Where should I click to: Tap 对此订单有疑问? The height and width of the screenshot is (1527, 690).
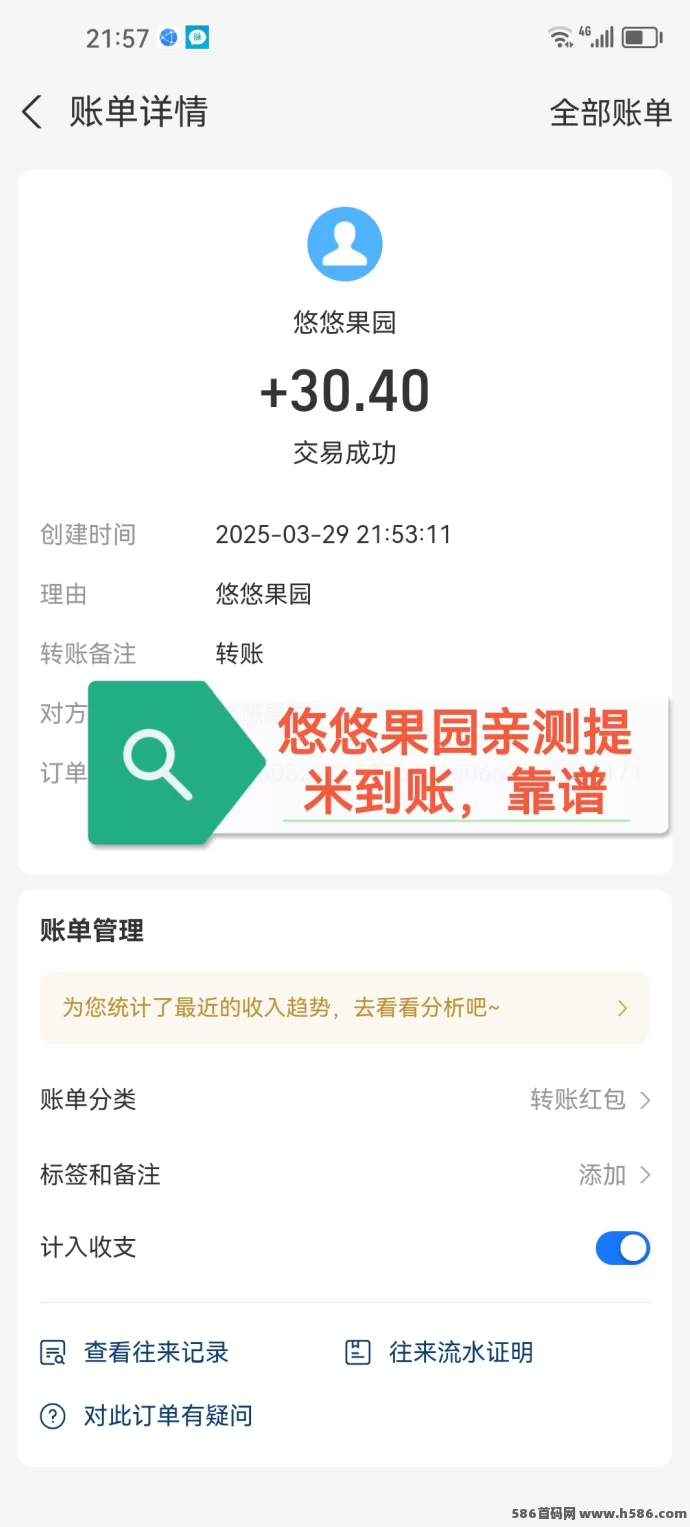(x=147, y=1416)
